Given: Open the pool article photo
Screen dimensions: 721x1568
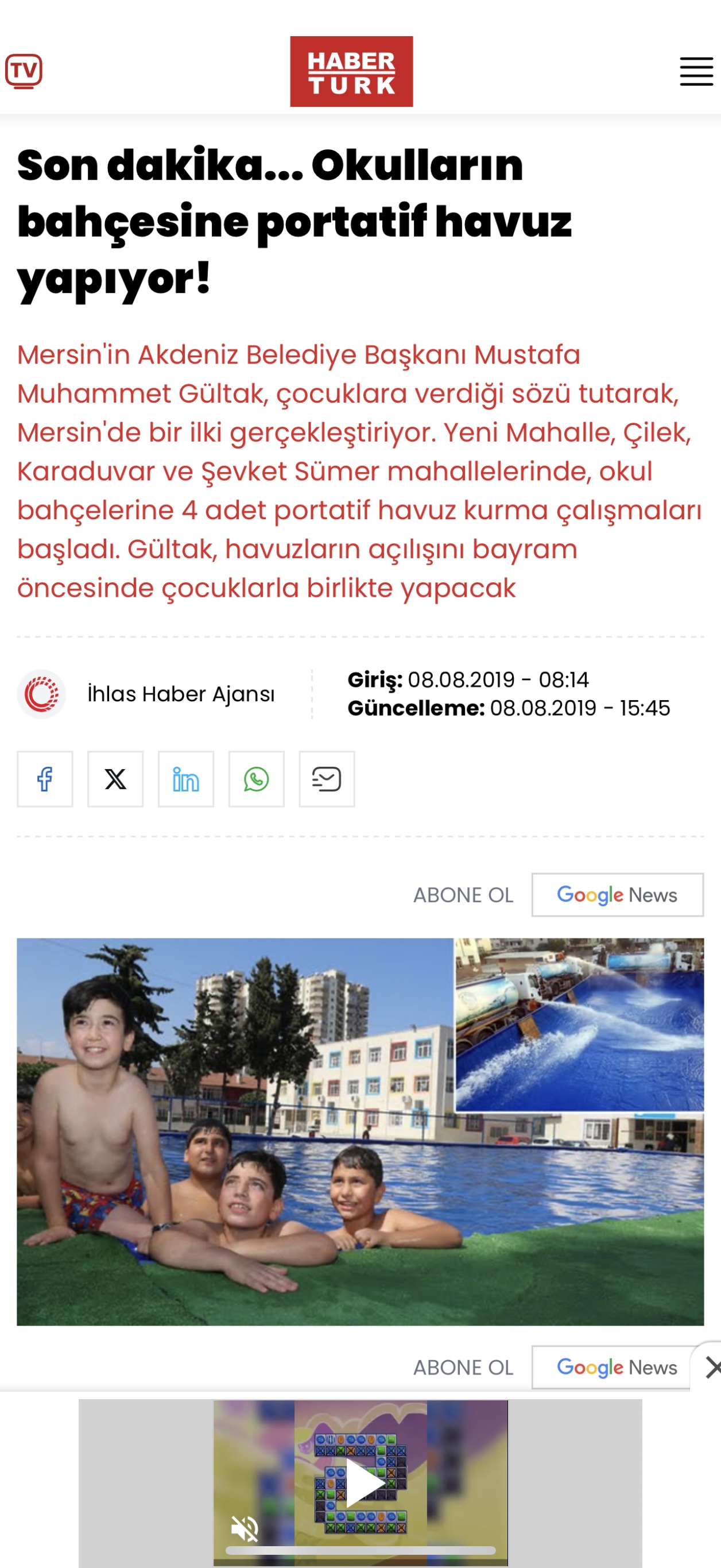Looking at the screenshot, I should click(x=360, y=1131).
